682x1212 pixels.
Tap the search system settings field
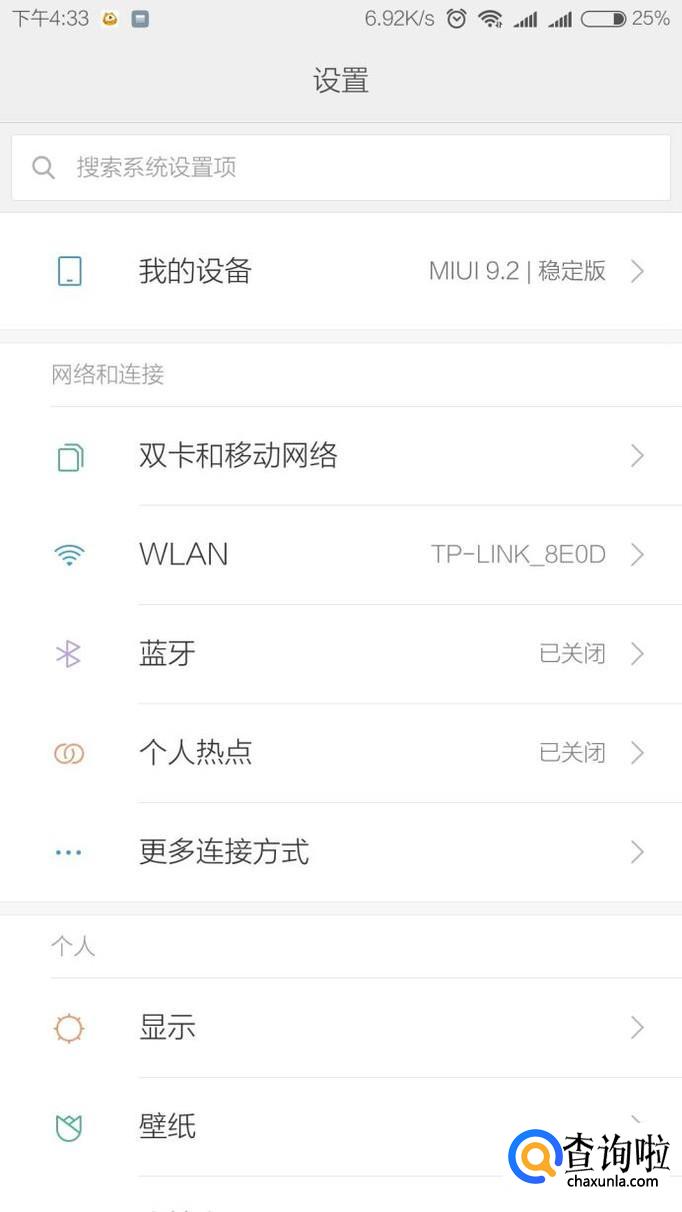point(340,167)
